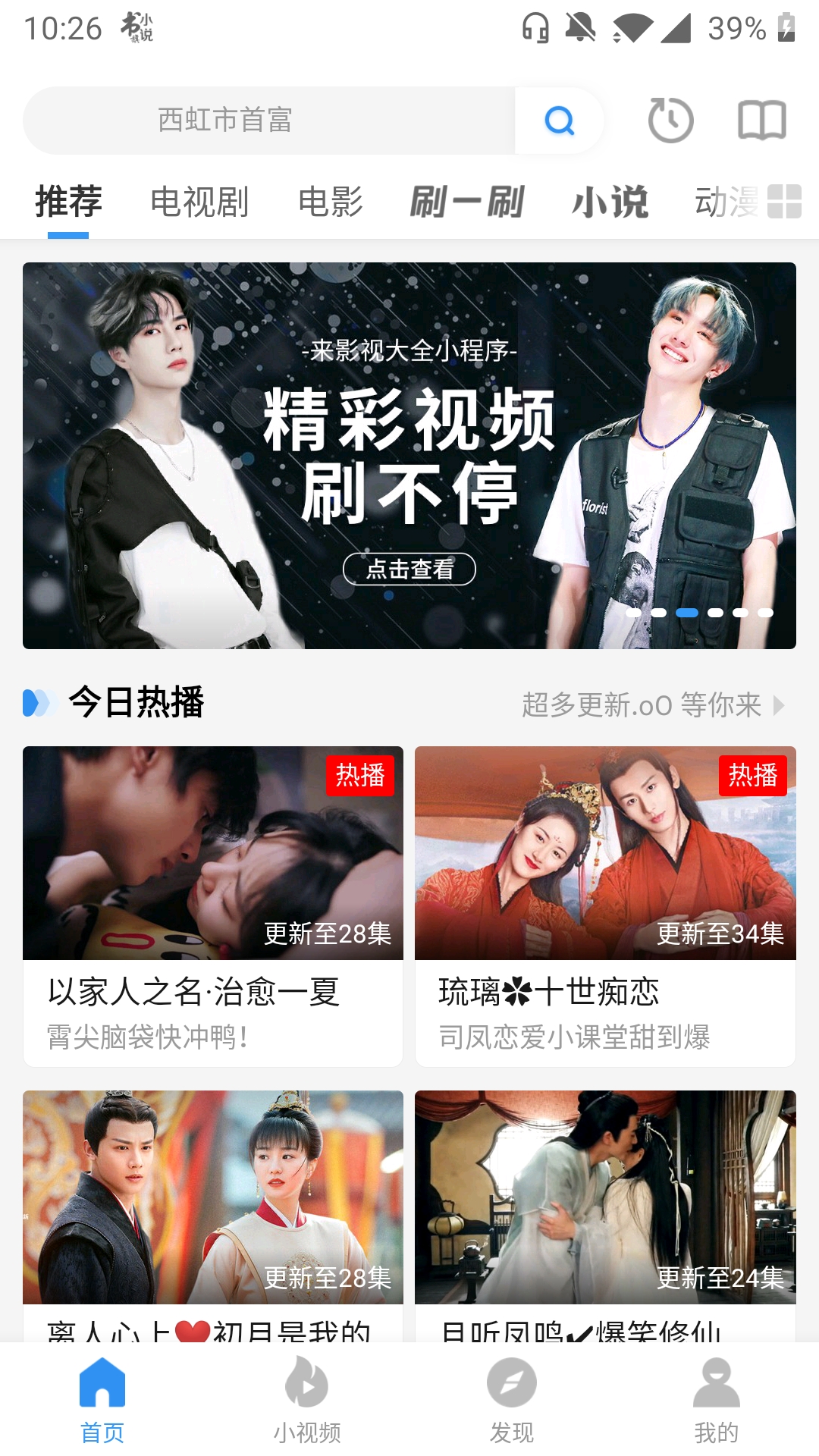The height and width of the screenshot is (1456, 819).
Task: Open the 以家人之名·治愈一夏 thumbnail
Action: tap(213, 849)
